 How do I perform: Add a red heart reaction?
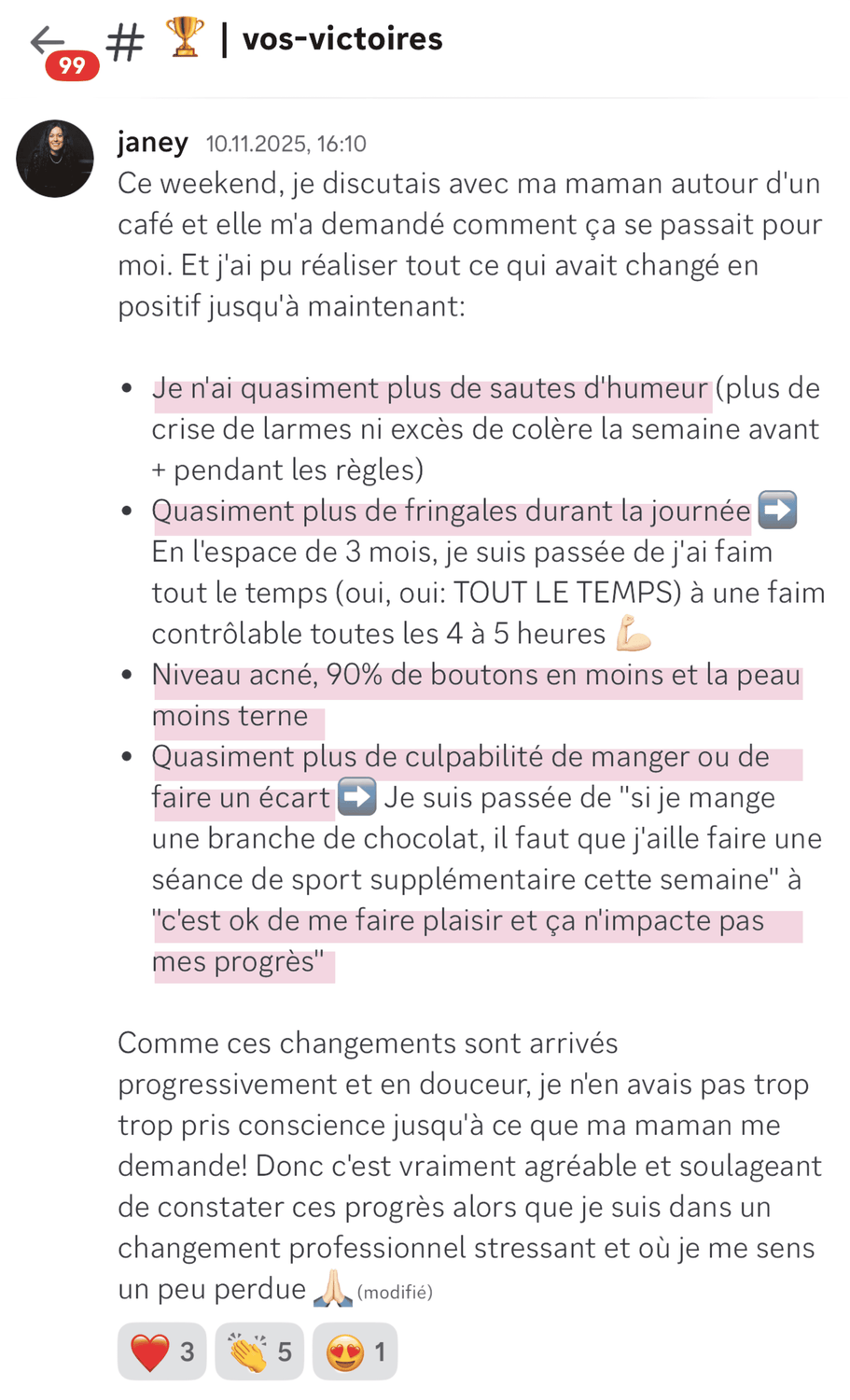coord(161,1351)
